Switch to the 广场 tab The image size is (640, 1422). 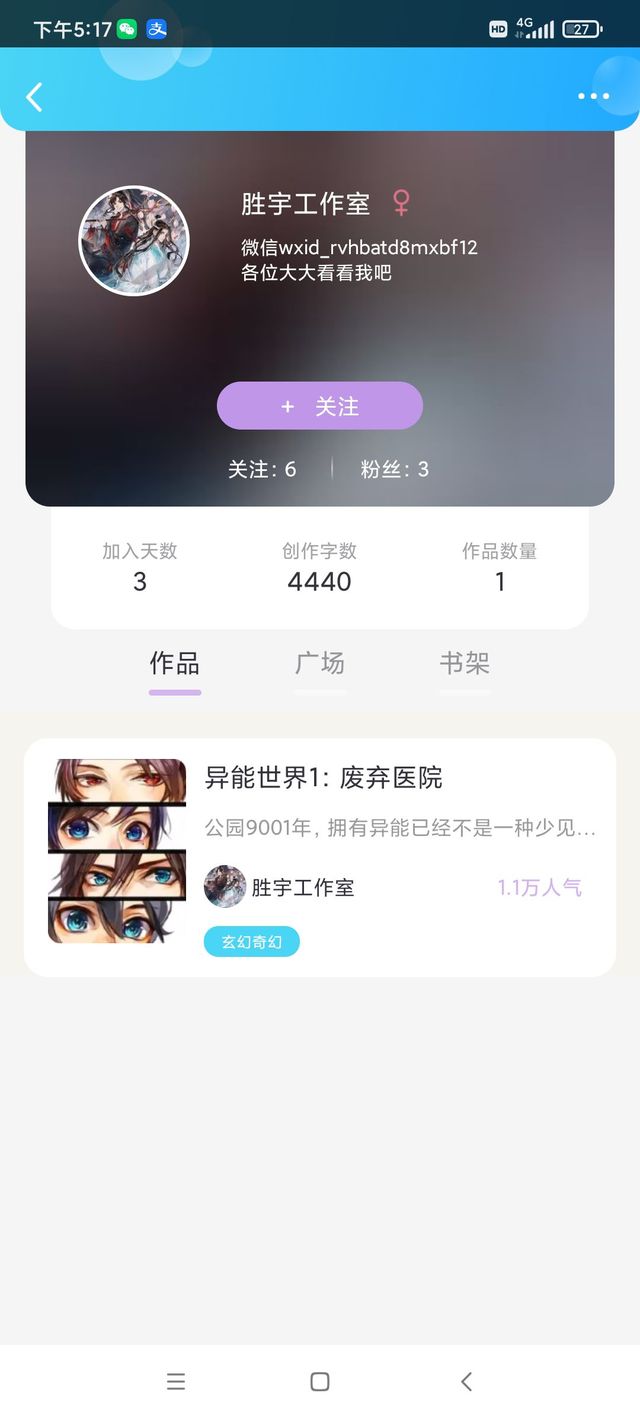(320, 664)
